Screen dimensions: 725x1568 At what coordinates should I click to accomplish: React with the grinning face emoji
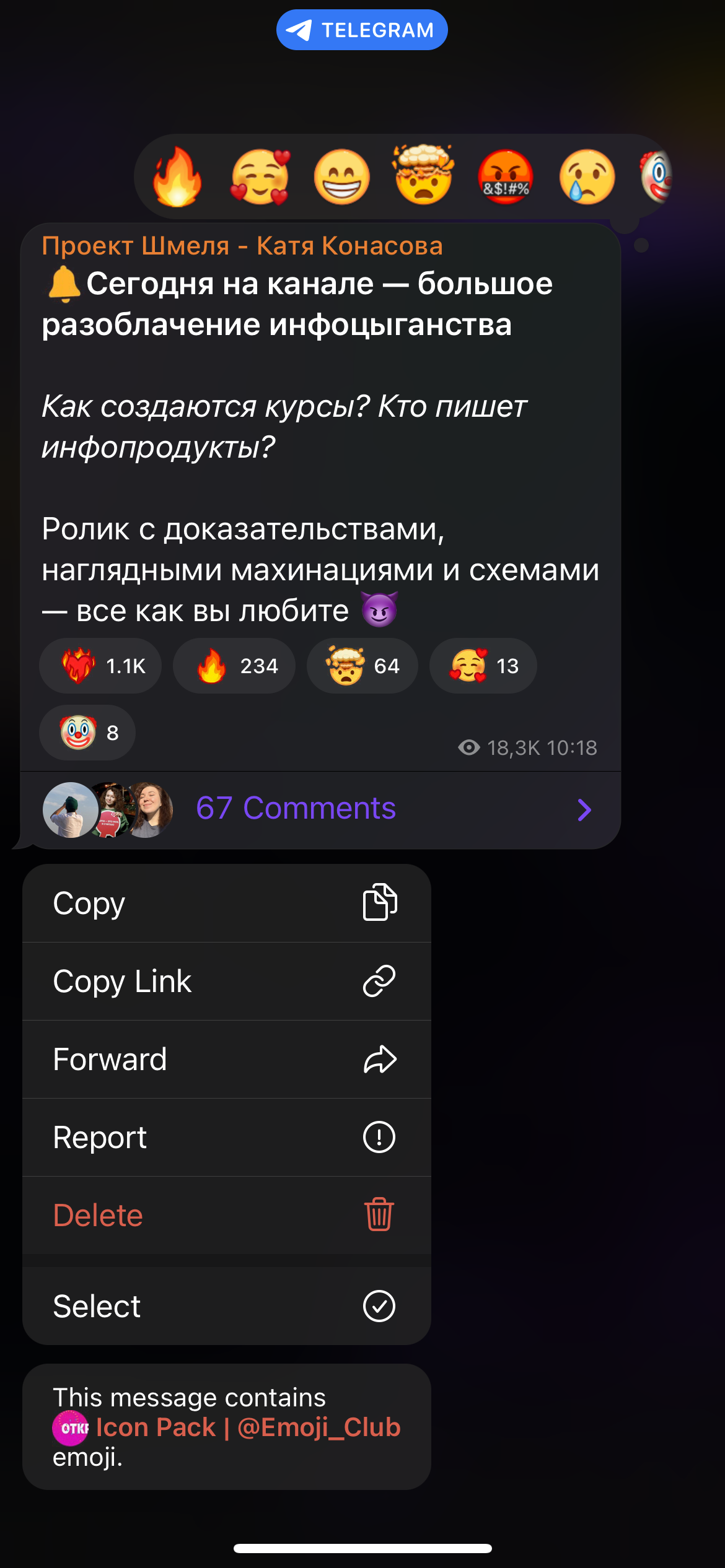click(342, 177)
